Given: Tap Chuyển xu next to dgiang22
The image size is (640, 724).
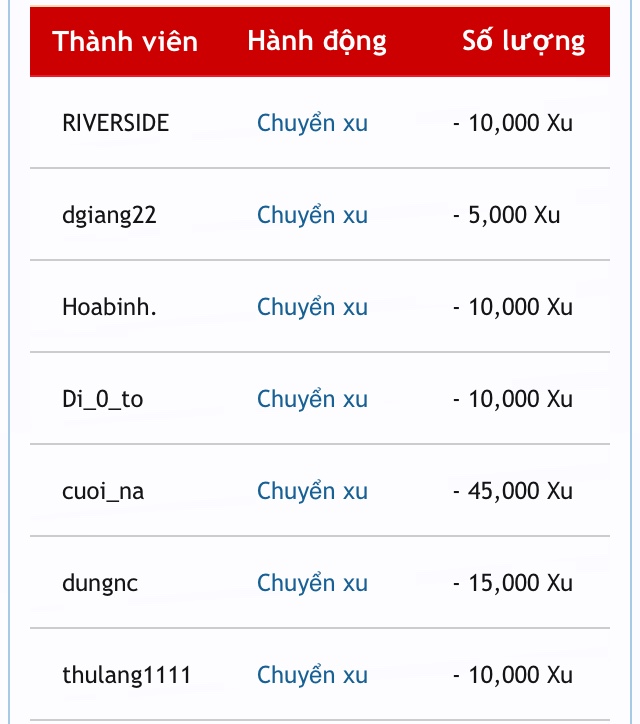Looking at the screenshot, I should pos(312,215).
